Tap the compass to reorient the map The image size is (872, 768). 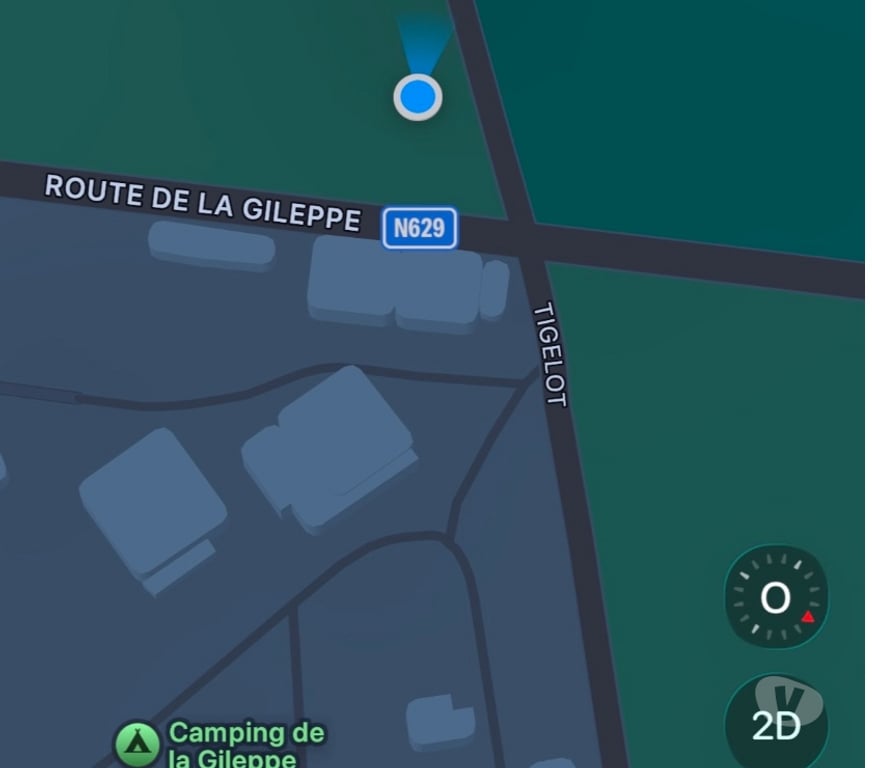point(776,598)
